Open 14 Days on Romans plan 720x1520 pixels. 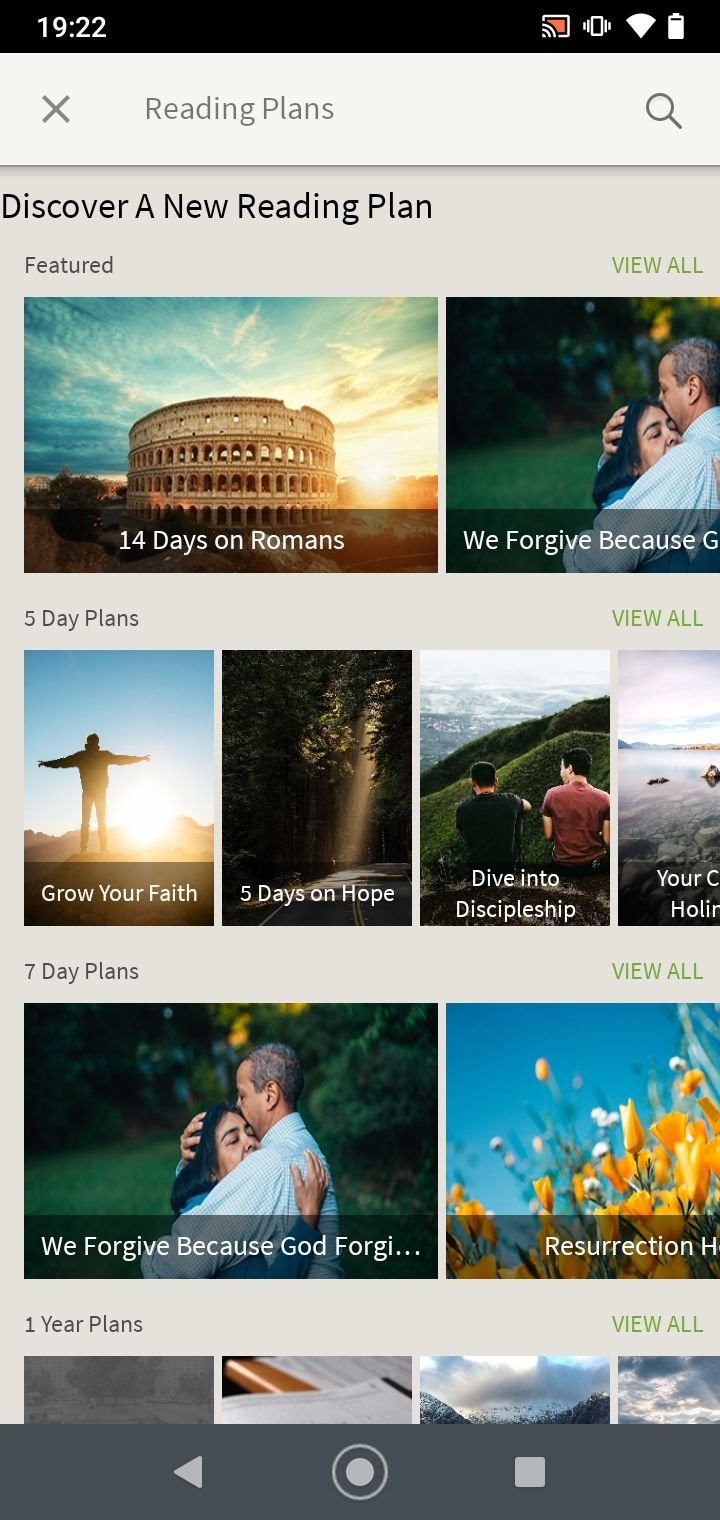(x=231, y=435)
